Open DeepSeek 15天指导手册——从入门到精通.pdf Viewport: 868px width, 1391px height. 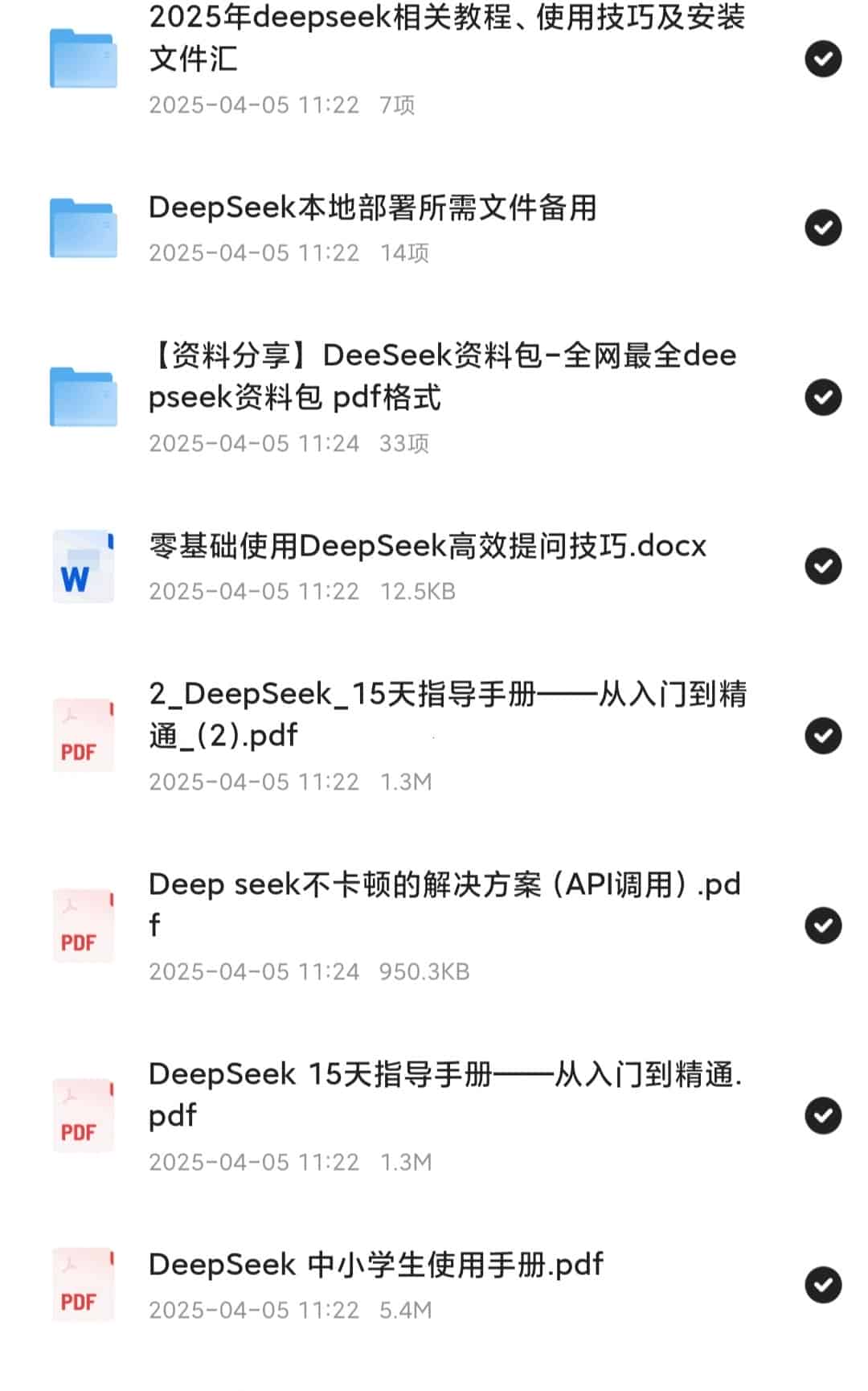[444, 1094]
